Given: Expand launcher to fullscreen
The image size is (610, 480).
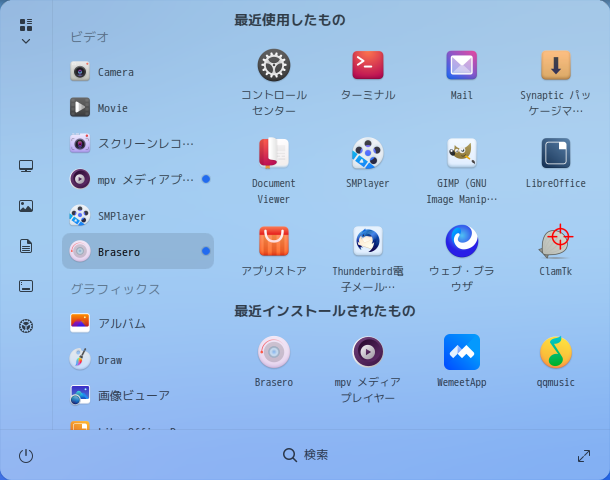Looking at the screenshot, I should coord(584,456).
